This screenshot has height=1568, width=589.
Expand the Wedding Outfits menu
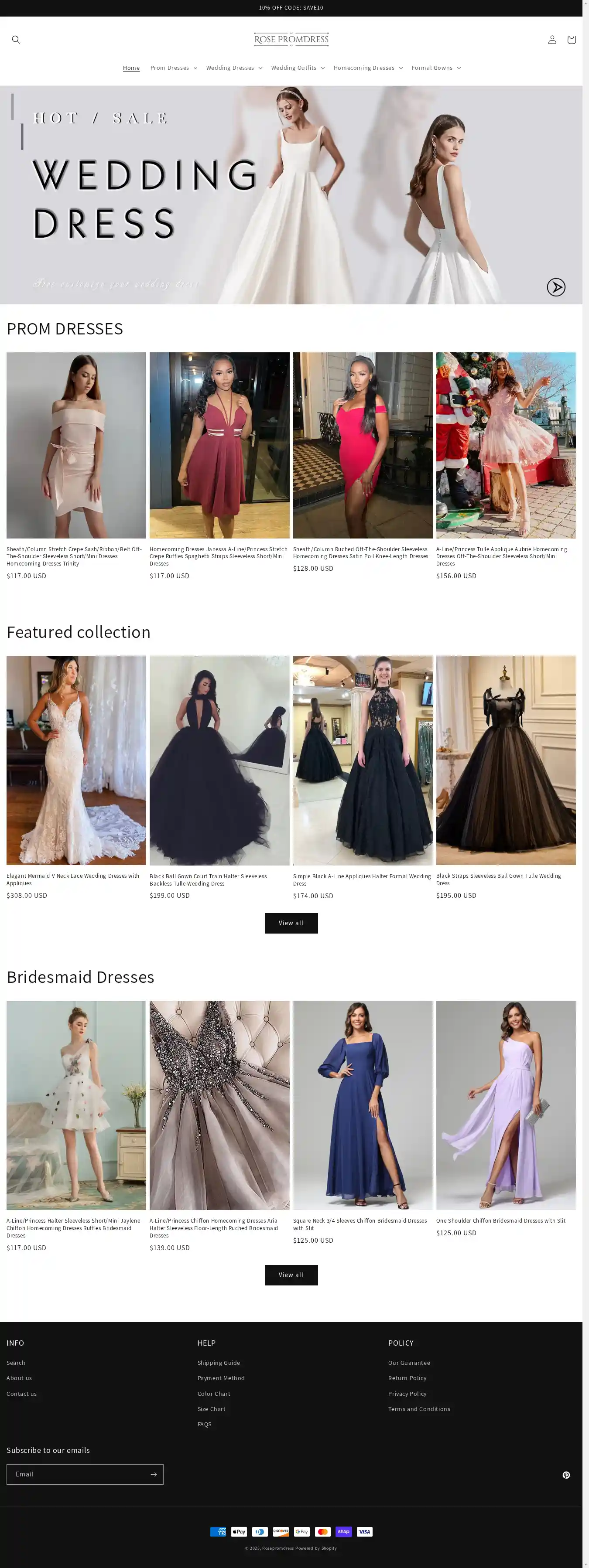pyautogui.click(x=297, y=68)
